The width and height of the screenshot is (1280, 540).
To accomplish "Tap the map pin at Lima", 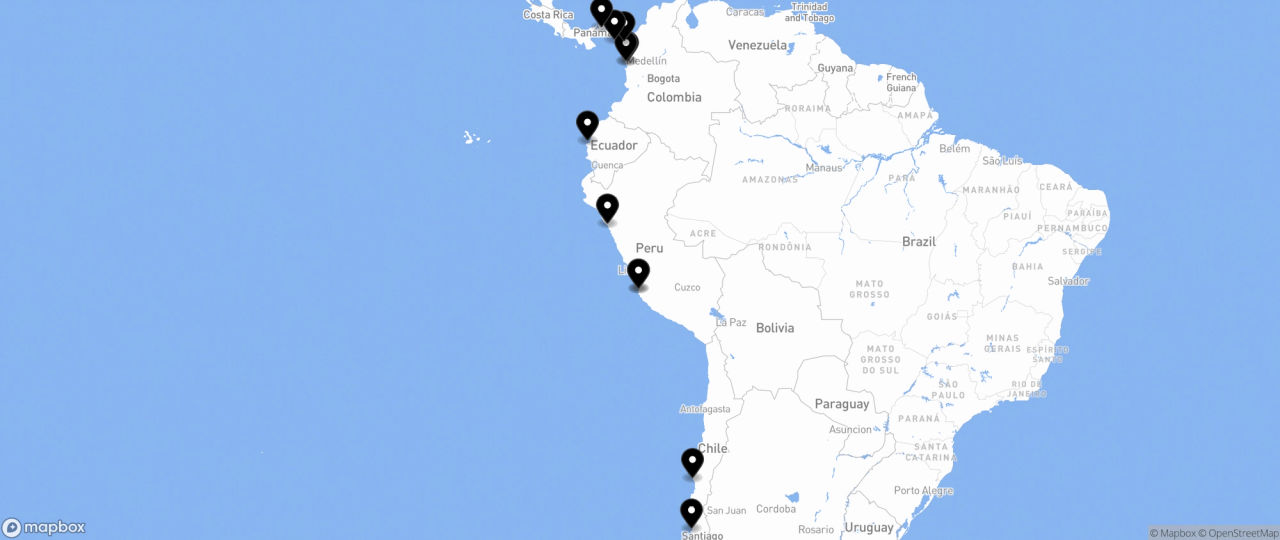I will (638, 272).
